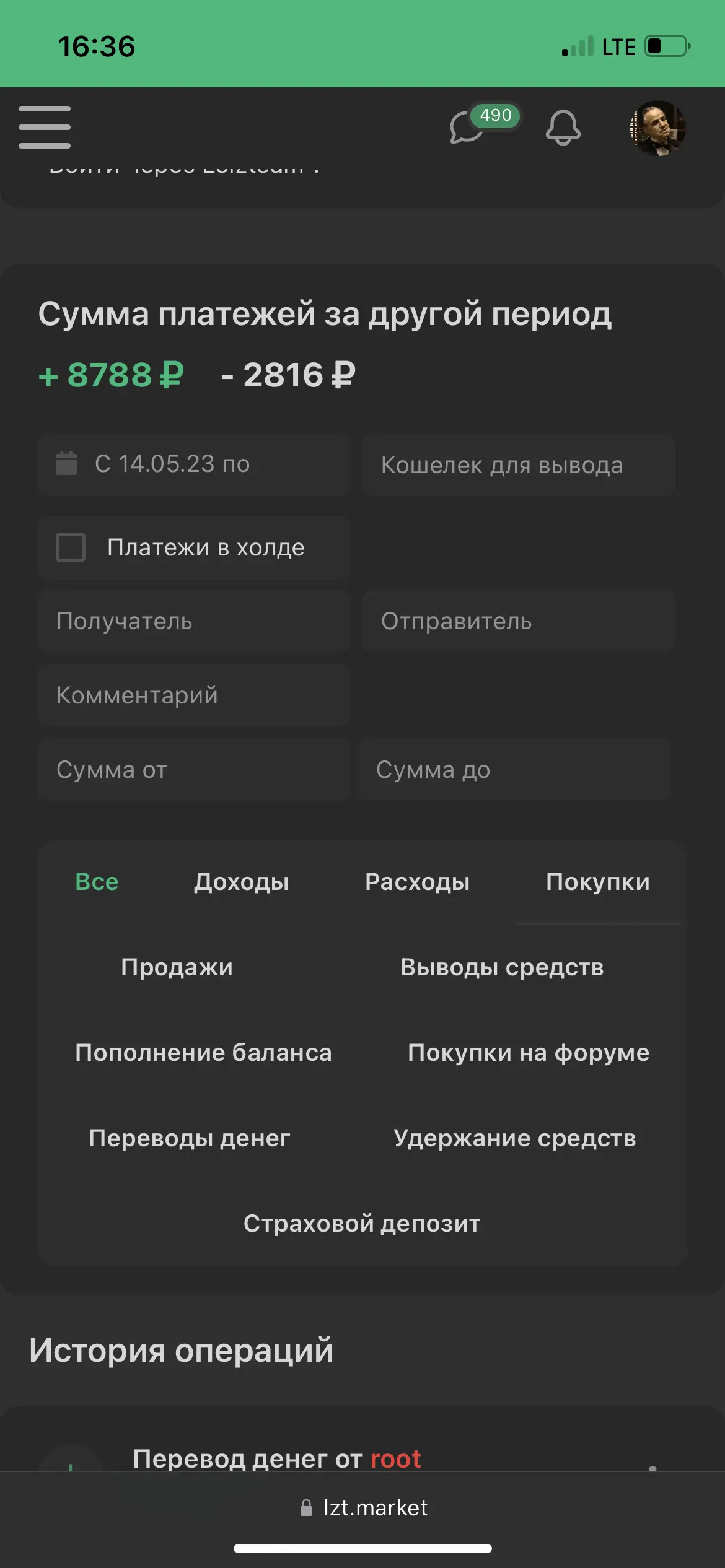Select the Покупки tab
This screenshot has width=725, height=1568.
pos(598,881)
